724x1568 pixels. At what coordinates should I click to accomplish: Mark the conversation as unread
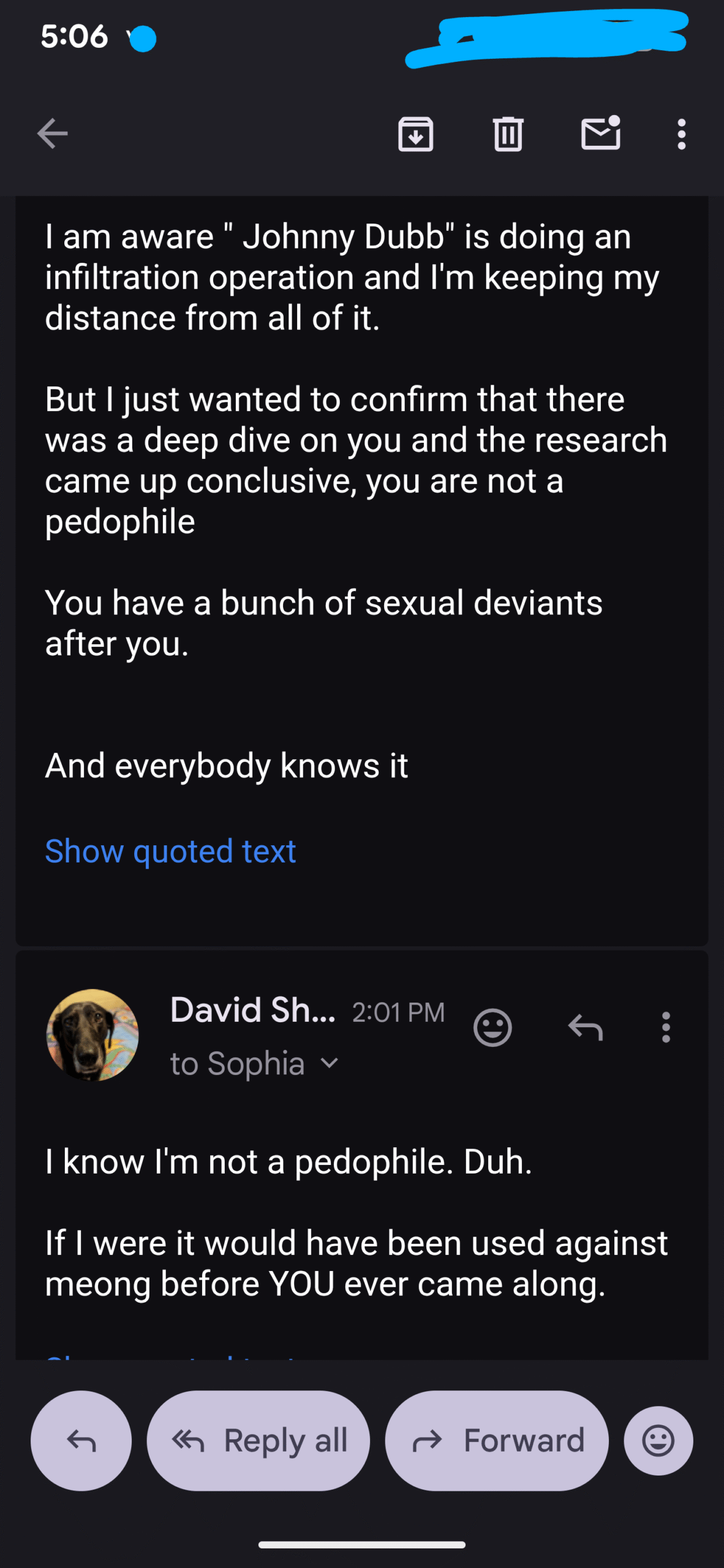pyautogui.click(x=601, y=134)
